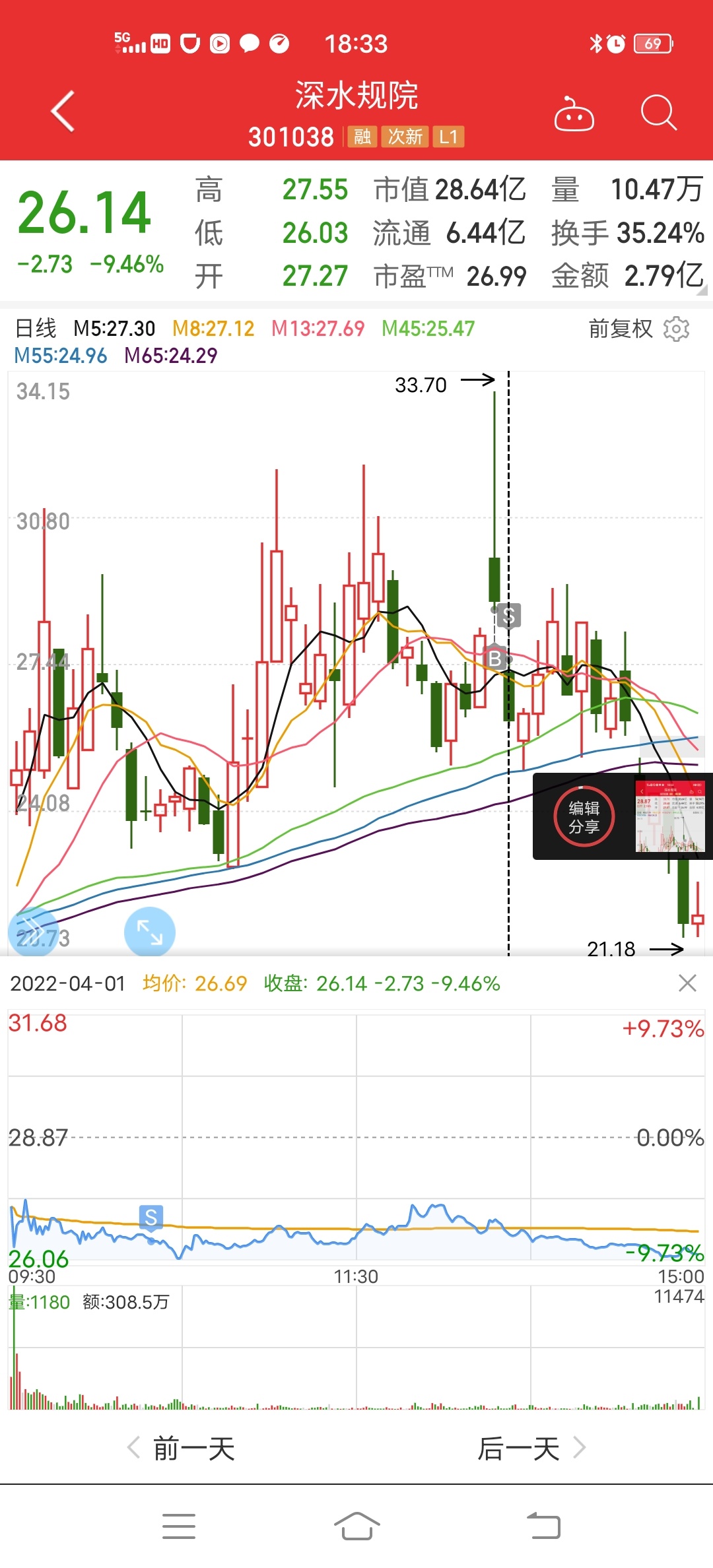Screen dimensions: 713x1568
Task: View next day with 后一天
Action: [x=532, y=1448]
